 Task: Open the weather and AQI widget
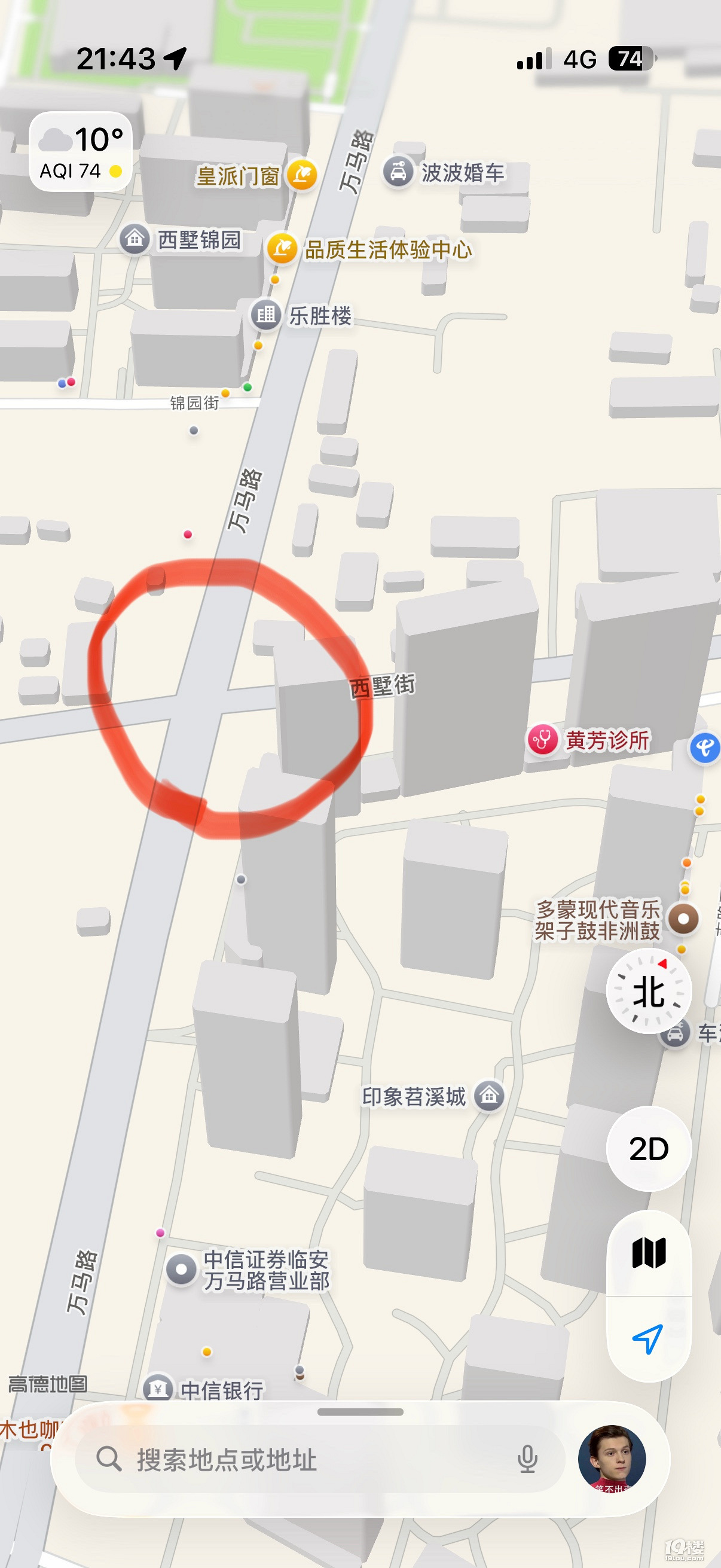click(x=81, y=151)
